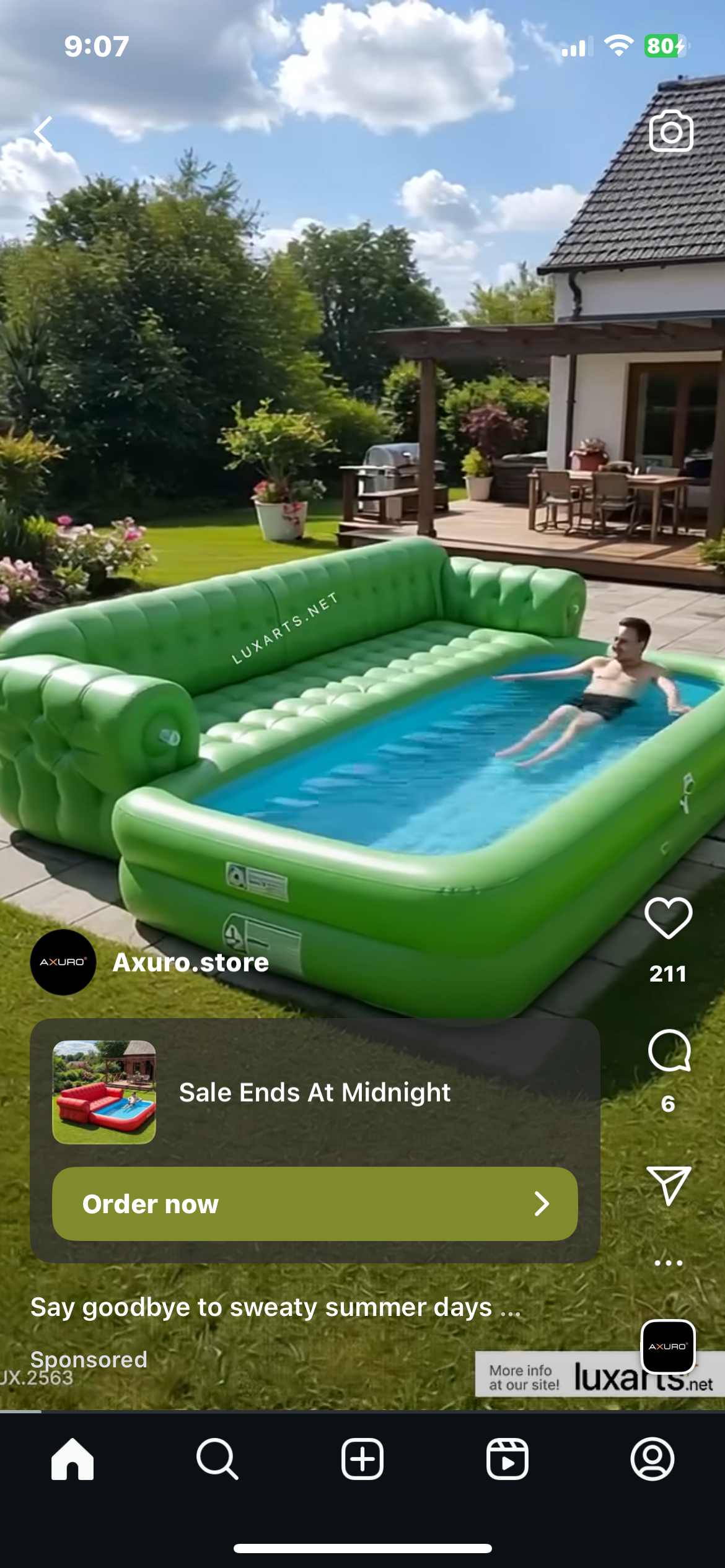
Task: Open the Axuro audio tile
Action: click(668, 1346)
